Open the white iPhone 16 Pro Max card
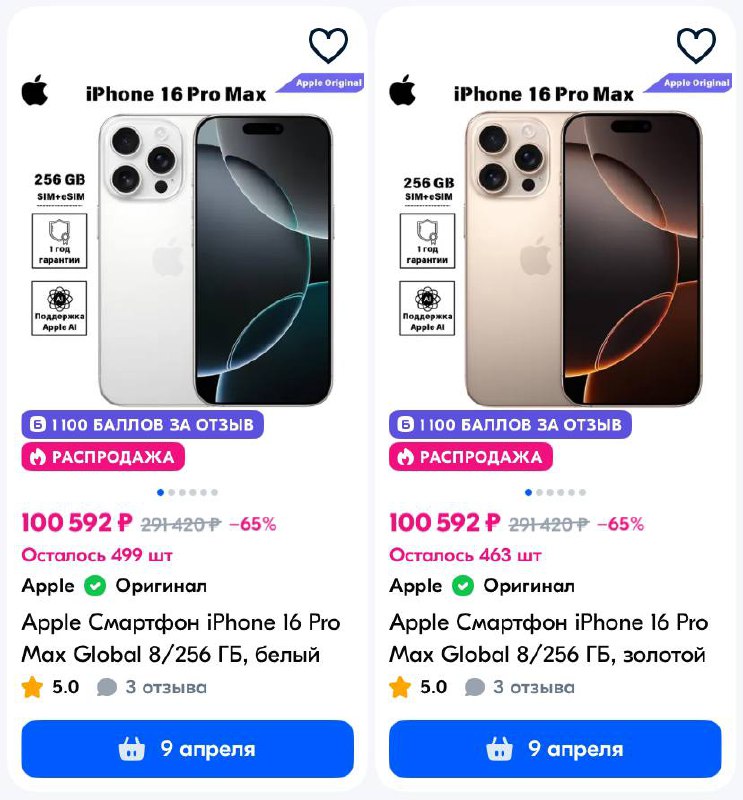The image size is (743, 800). click(x=181, y=638)
